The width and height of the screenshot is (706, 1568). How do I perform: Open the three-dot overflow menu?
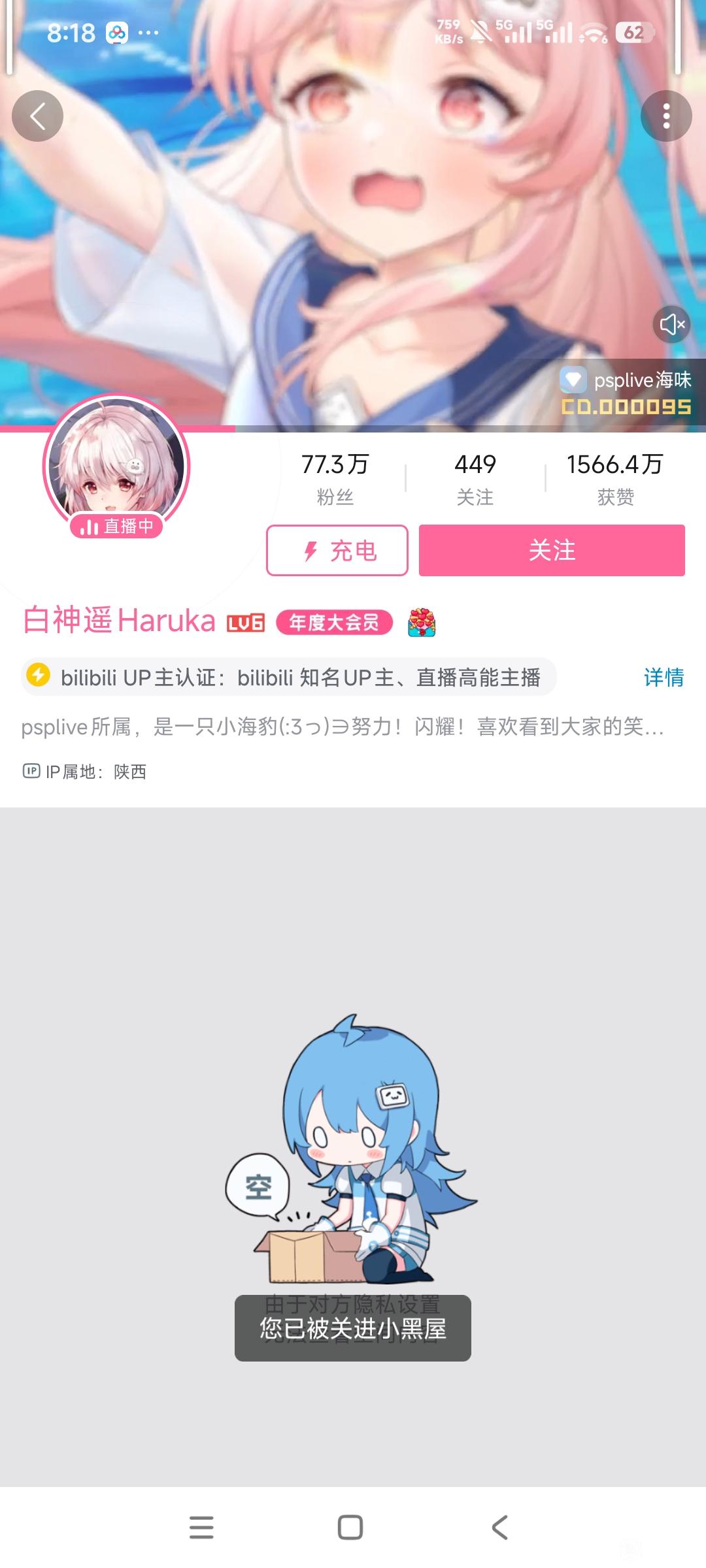point(666,116)
